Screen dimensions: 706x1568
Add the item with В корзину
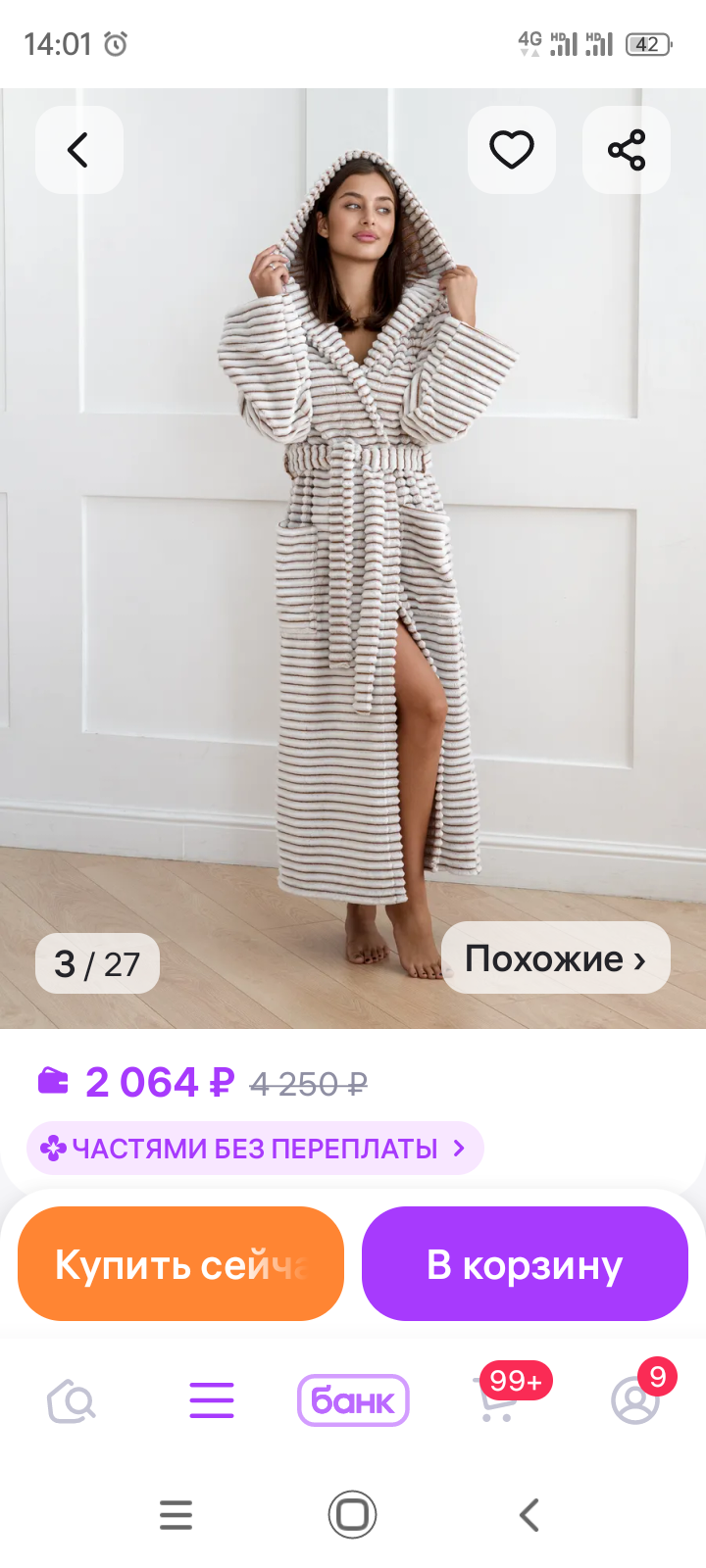coord(525,1264)
